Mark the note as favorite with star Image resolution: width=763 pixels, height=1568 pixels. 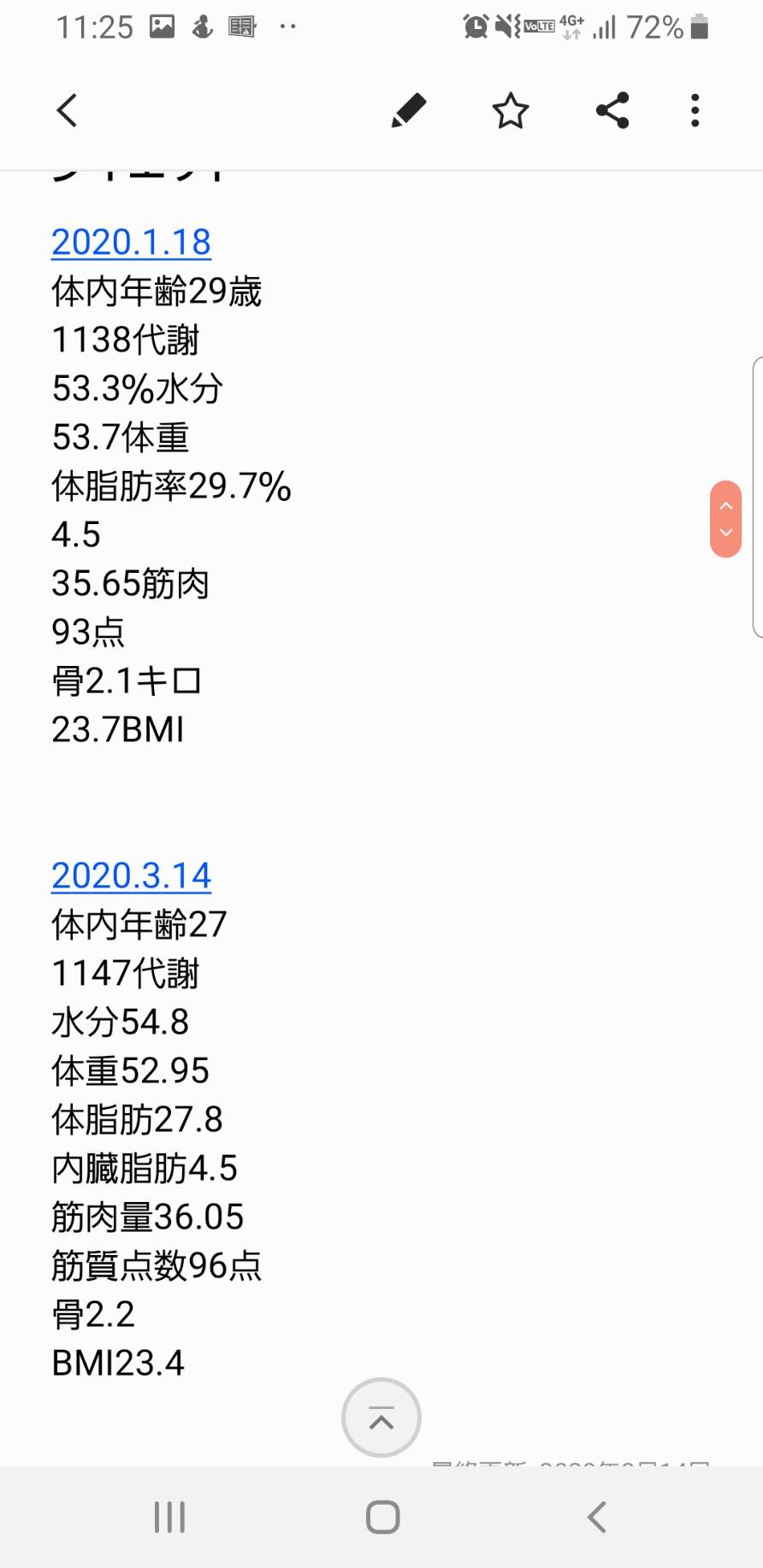point(511,110)
